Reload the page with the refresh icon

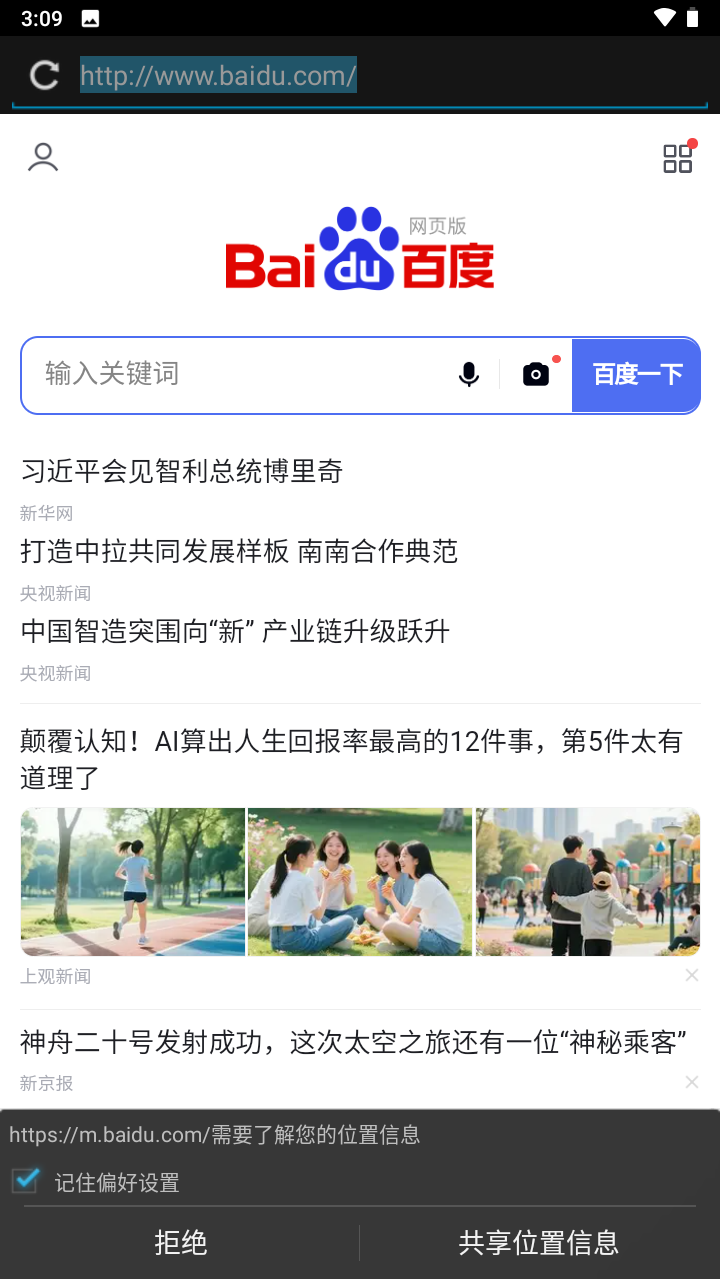44,76
